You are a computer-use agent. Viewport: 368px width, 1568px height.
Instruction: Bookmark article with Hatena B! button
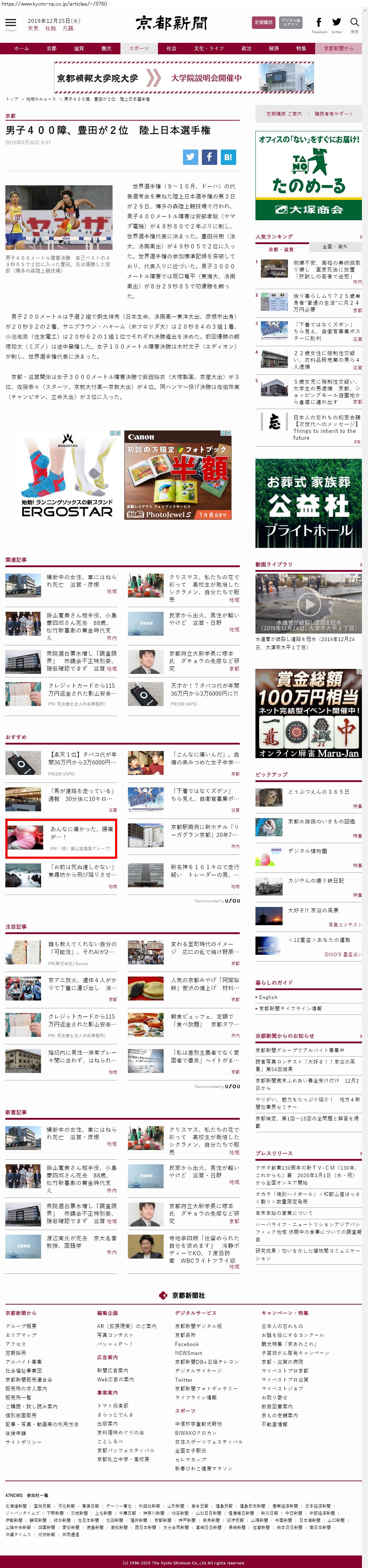click(x=228, y=157)
